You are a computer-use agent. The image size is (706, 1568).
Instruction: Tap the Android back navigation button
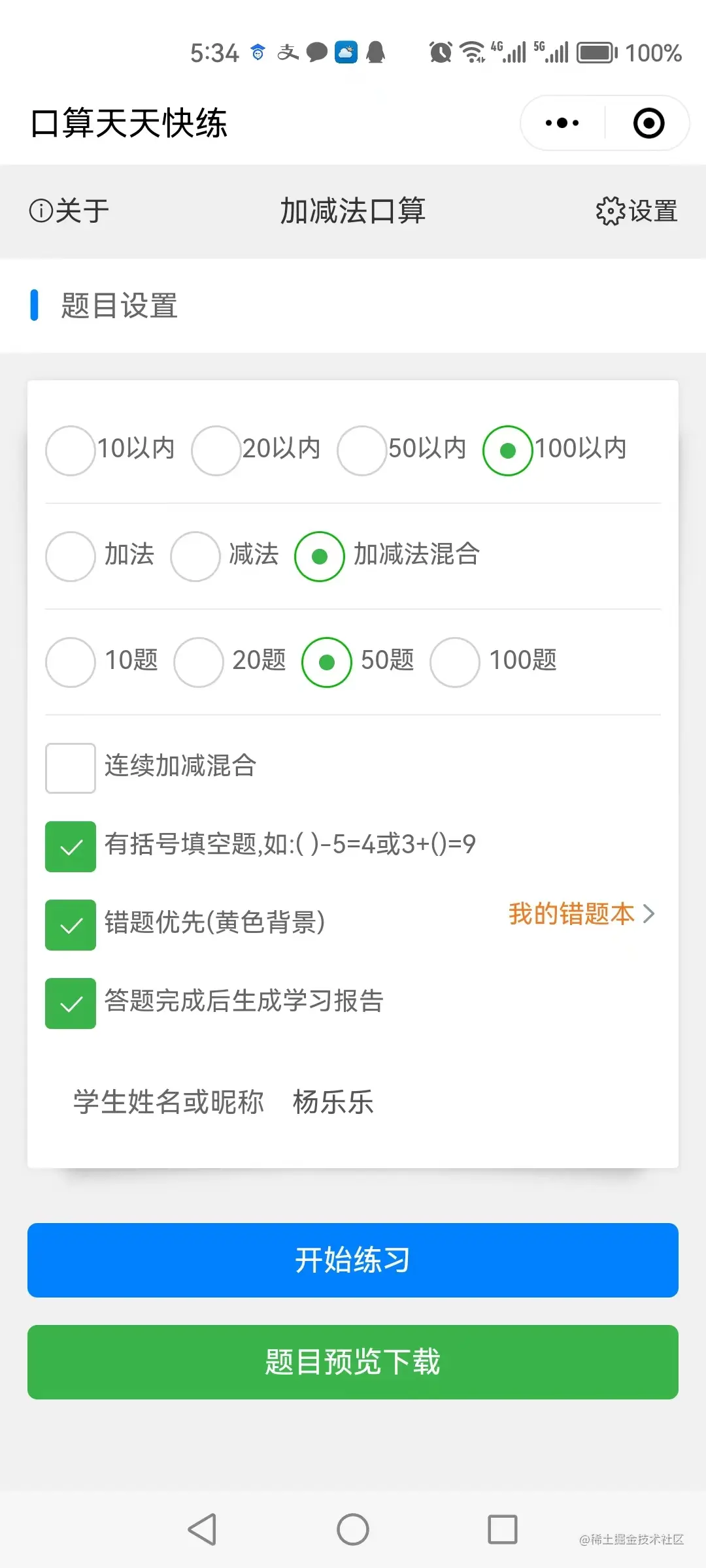point(203,1529)
